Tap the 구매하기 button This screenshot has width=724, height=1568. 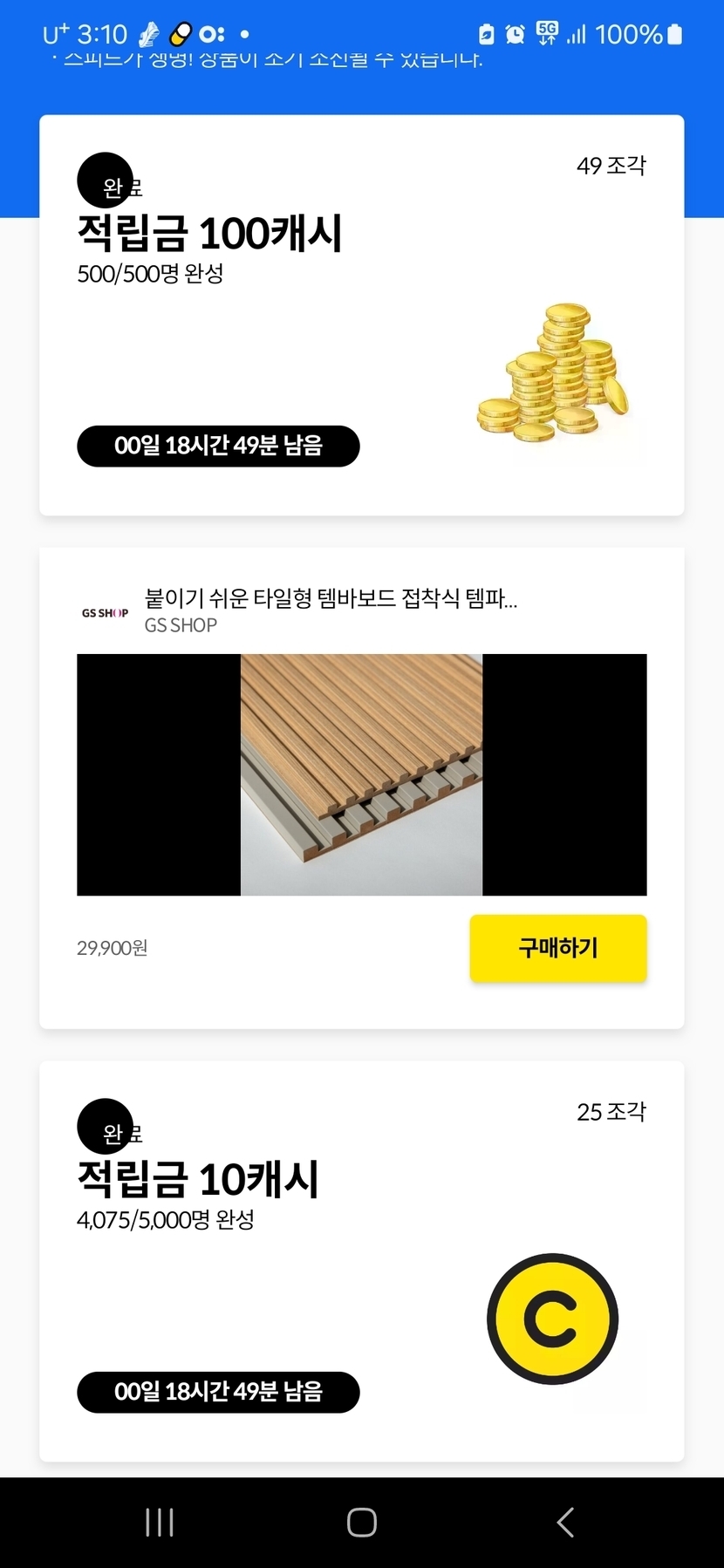558,948
